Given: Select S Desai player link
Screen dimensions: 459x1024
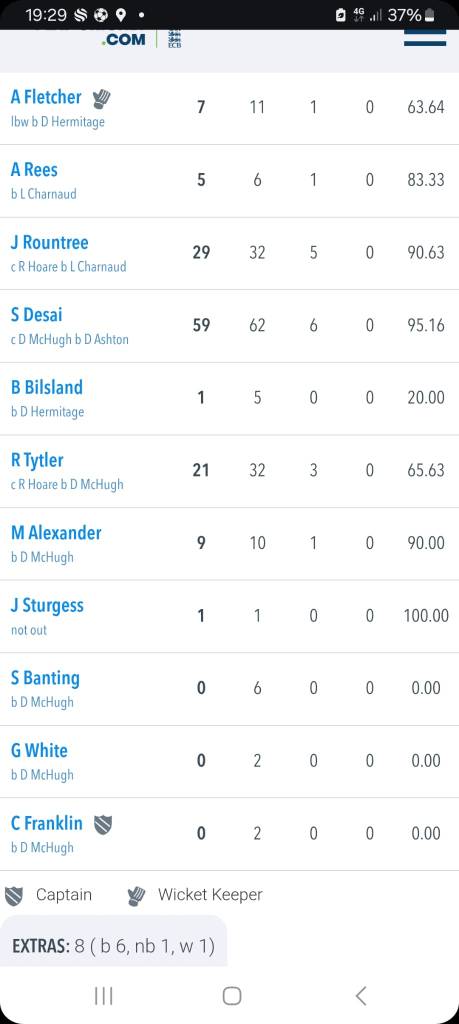Looking at the screenshot, I should point(37,315).
